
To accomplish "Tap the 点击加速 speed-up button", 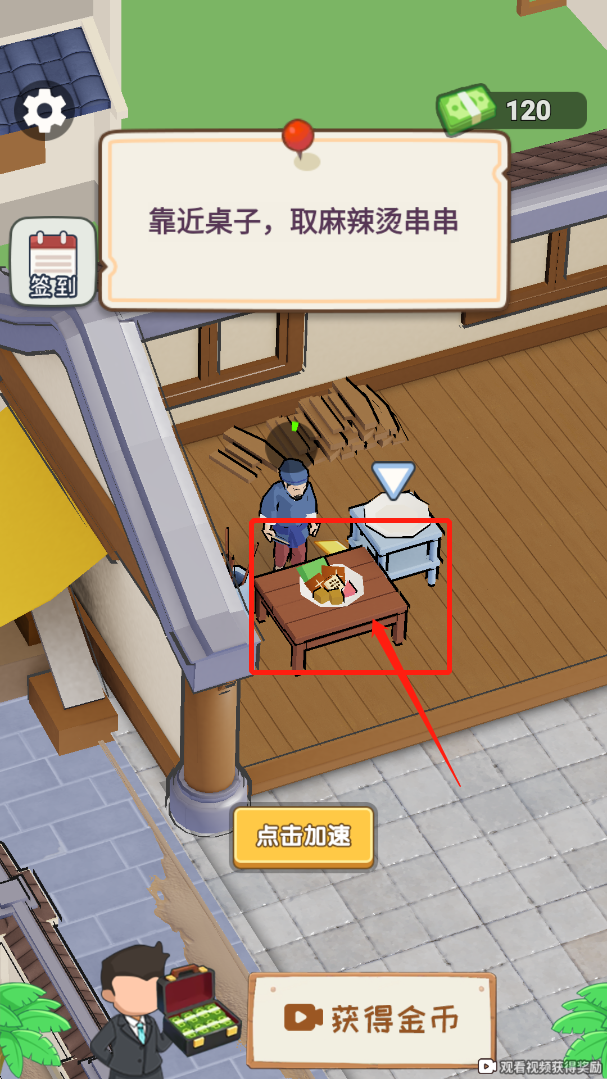I will click(304, 836).
